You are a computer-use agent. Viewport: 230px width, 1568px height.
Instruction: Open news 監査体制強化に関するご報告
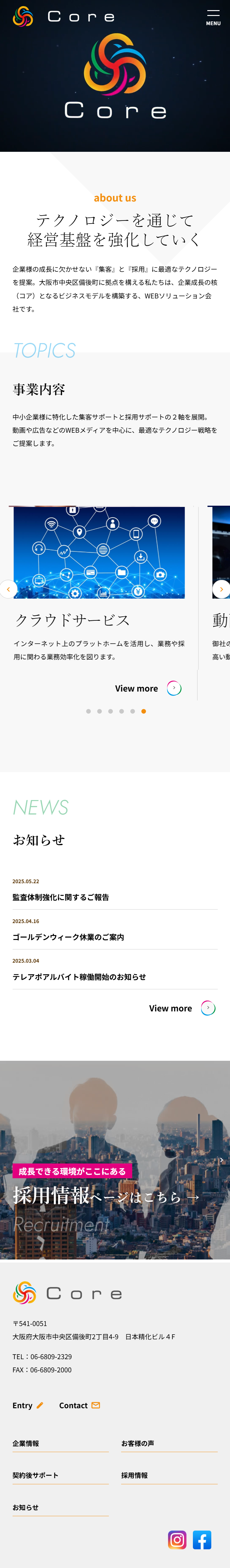coord(61,897)
